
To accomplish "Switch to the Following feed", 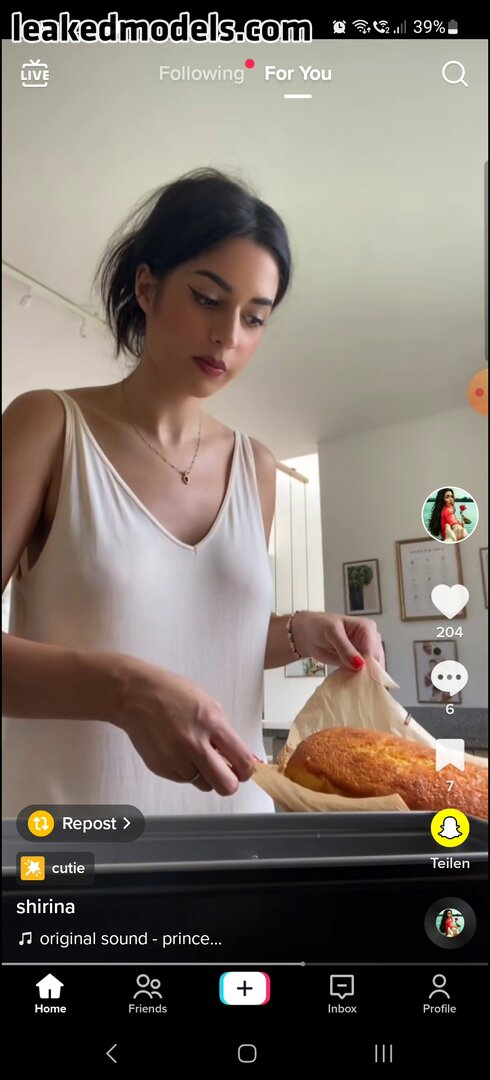I will 201,74.
